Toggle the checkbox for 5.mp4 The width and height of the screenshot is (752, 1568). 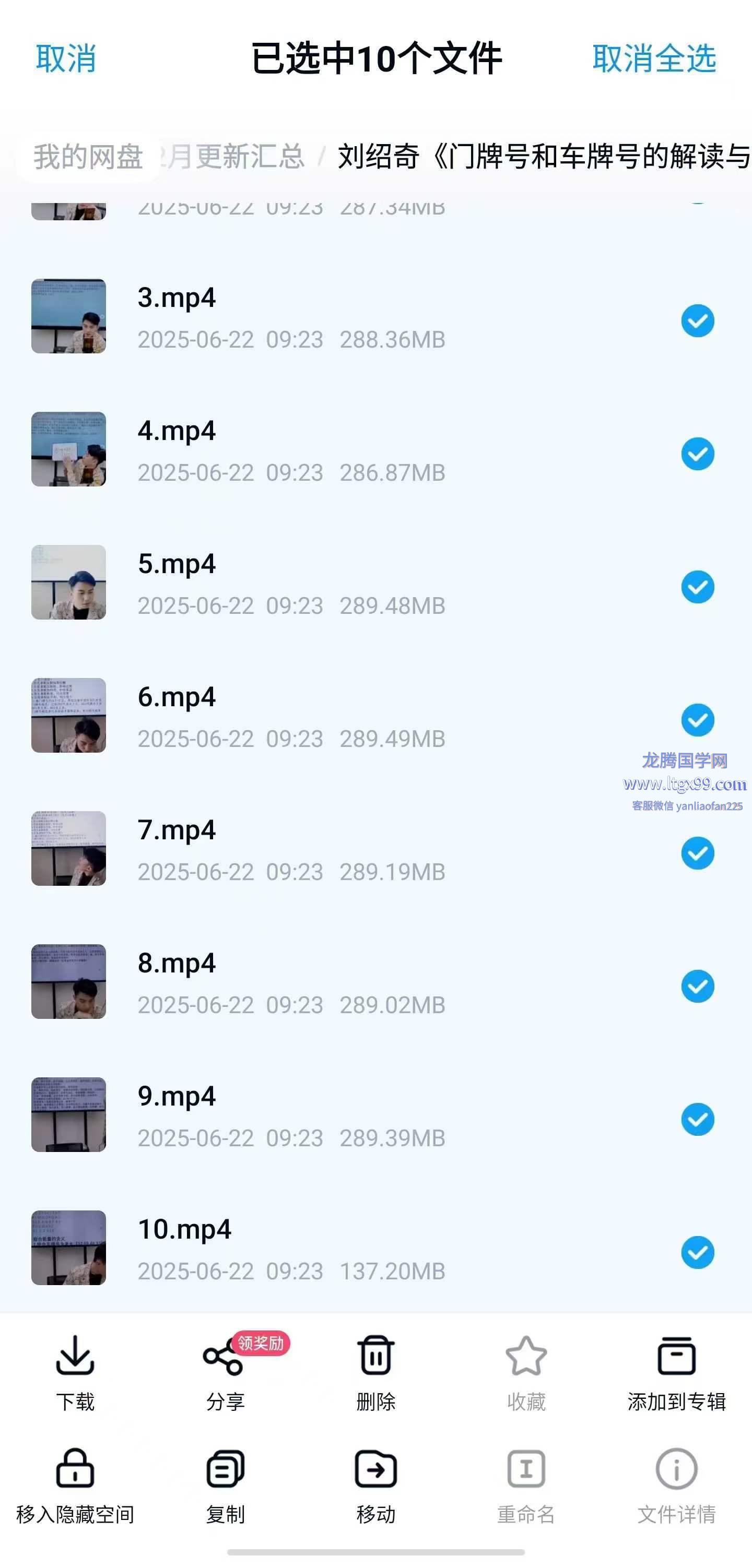[x=697, y=587]
